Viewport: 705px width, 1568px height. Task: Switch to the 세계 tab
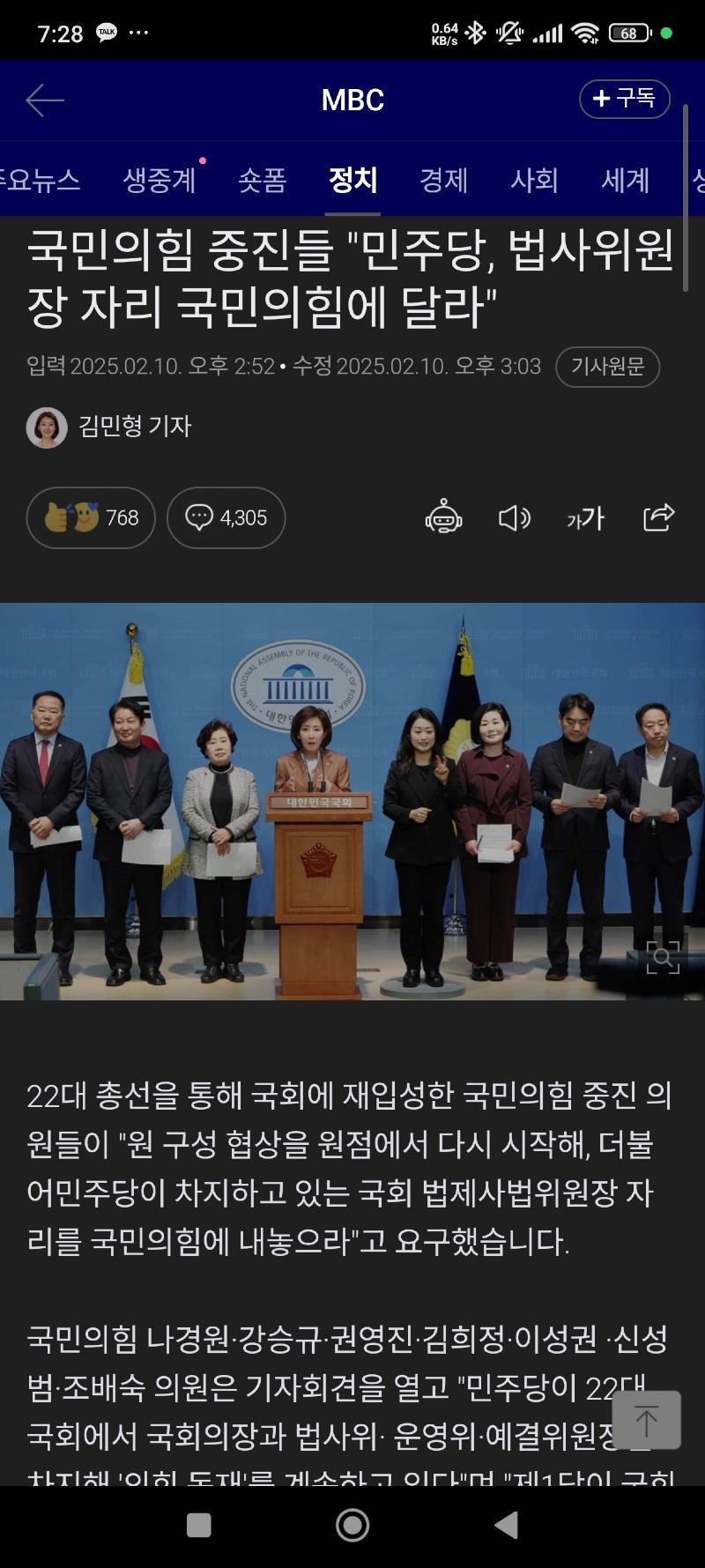(625, 181)
